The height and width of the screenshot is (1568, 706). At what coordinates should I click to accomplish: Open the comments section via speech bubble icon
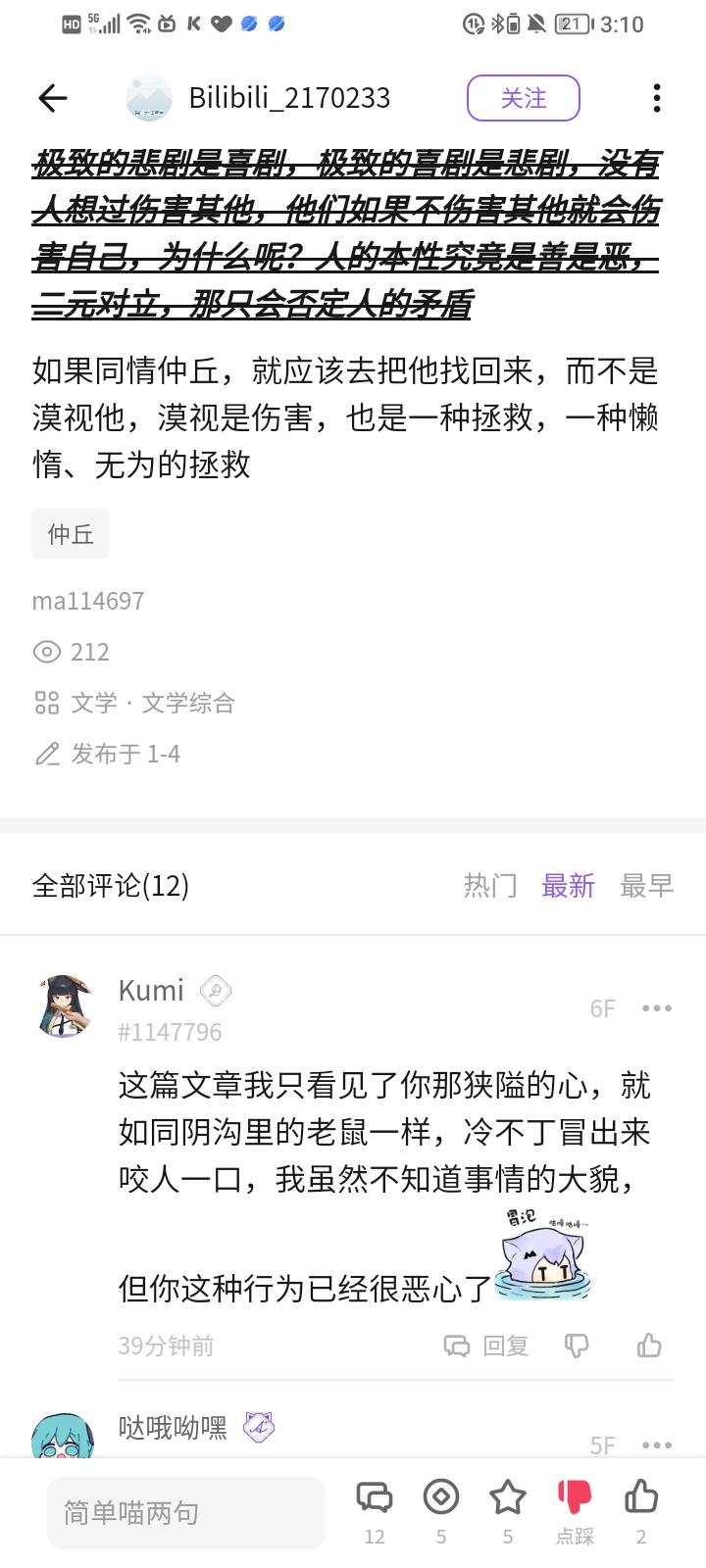click(x=374, y=1496)
